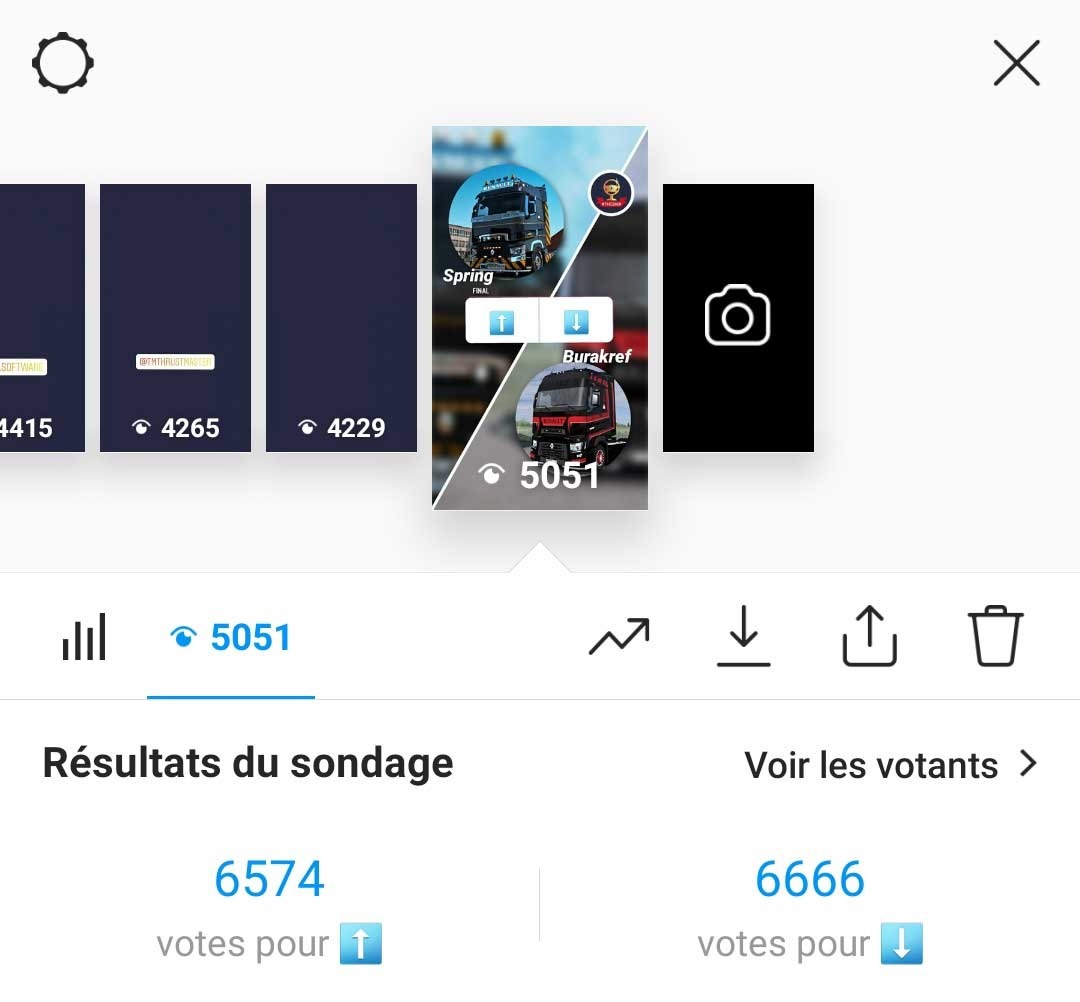Viewport: 1080px width, 1002px height.
Task: Switch to the poll results chart tab
Action: (x=84, y=637)
